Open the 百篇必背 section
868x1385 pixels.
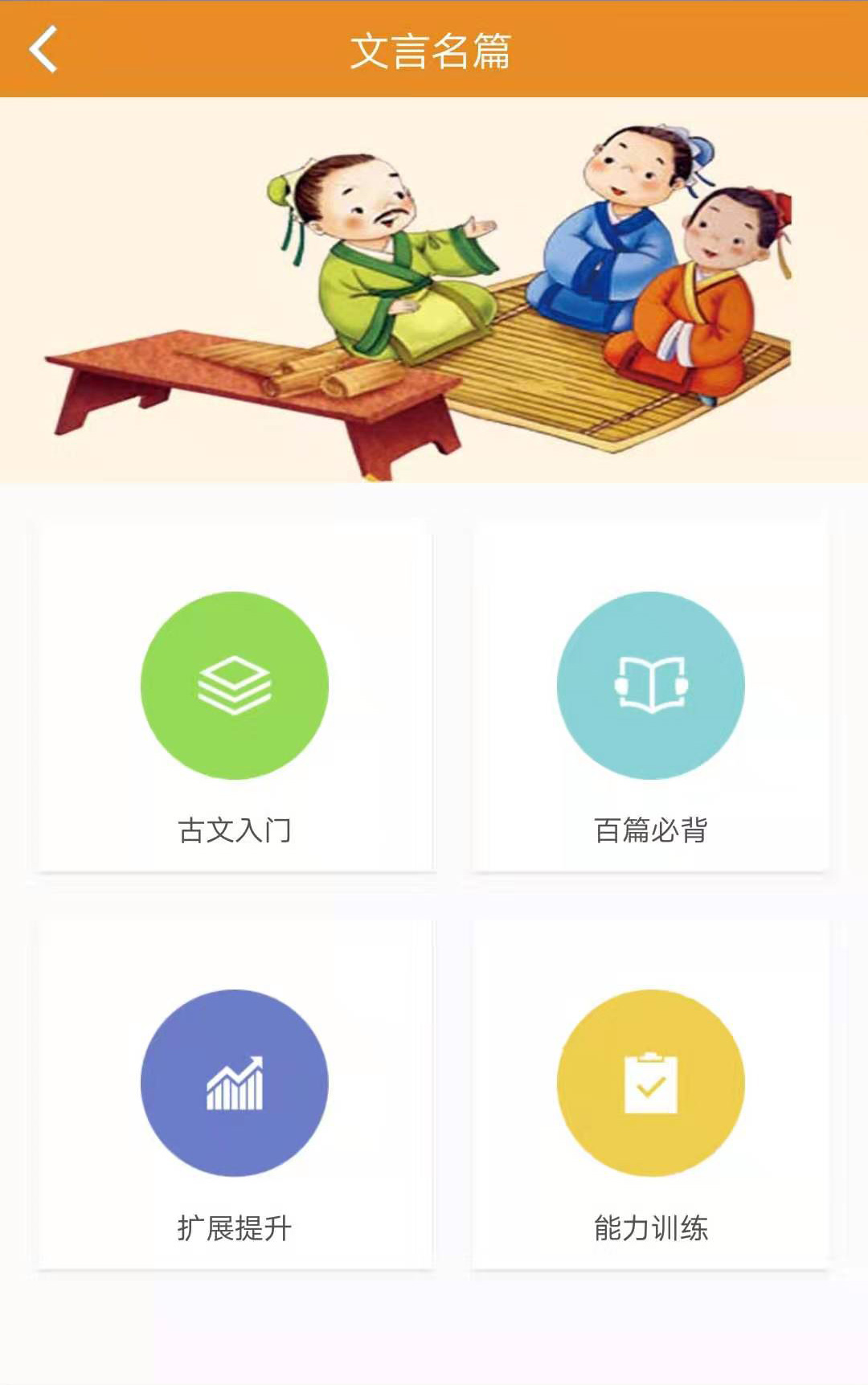coord(653,695)
